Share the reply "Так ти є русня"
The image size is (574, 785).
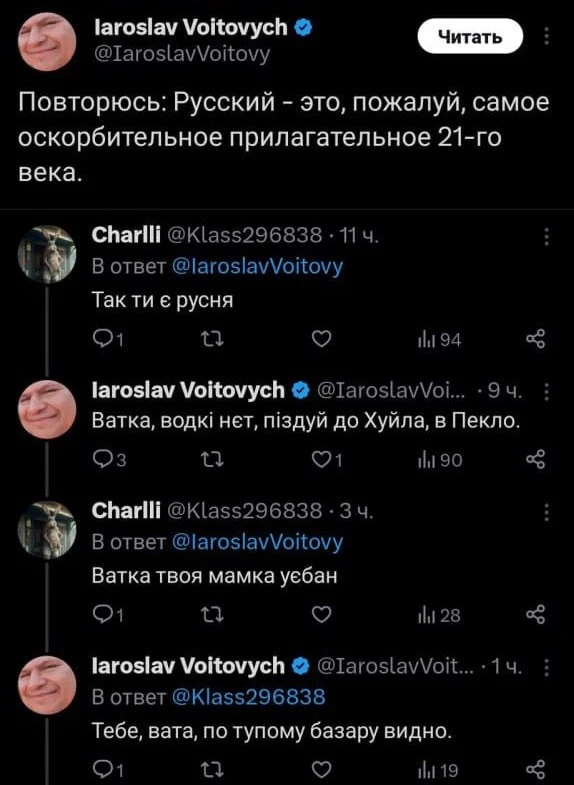(x=535, y=339)
